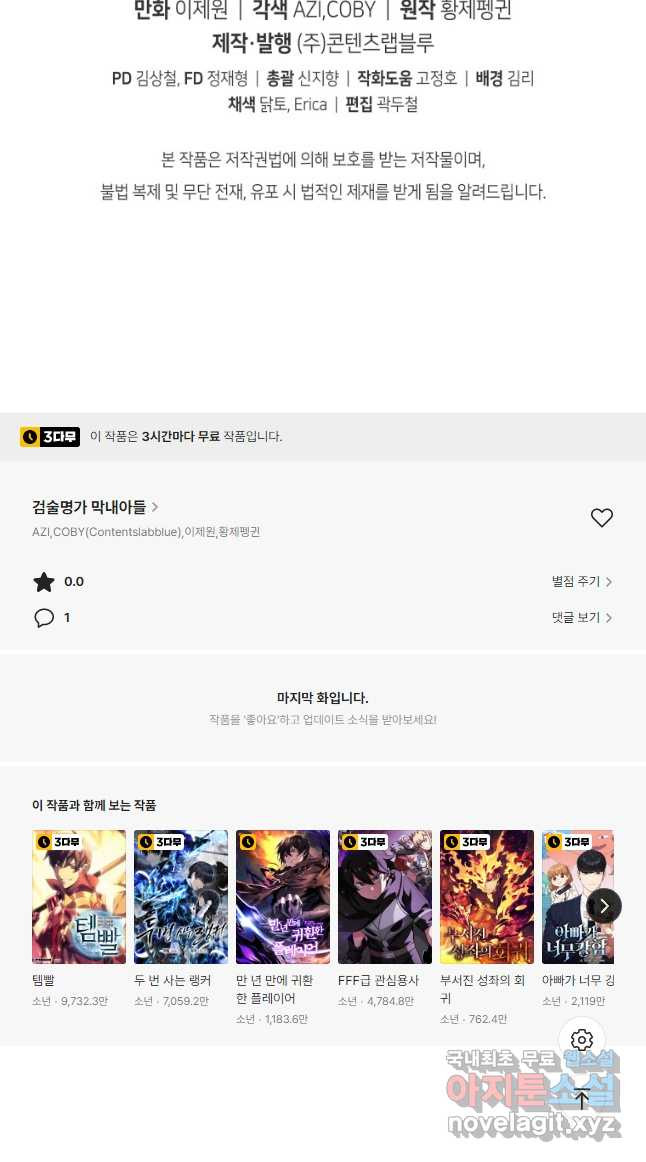Tap 별점 주기 to rate
646x1162 pixels.
click(581, 582)
